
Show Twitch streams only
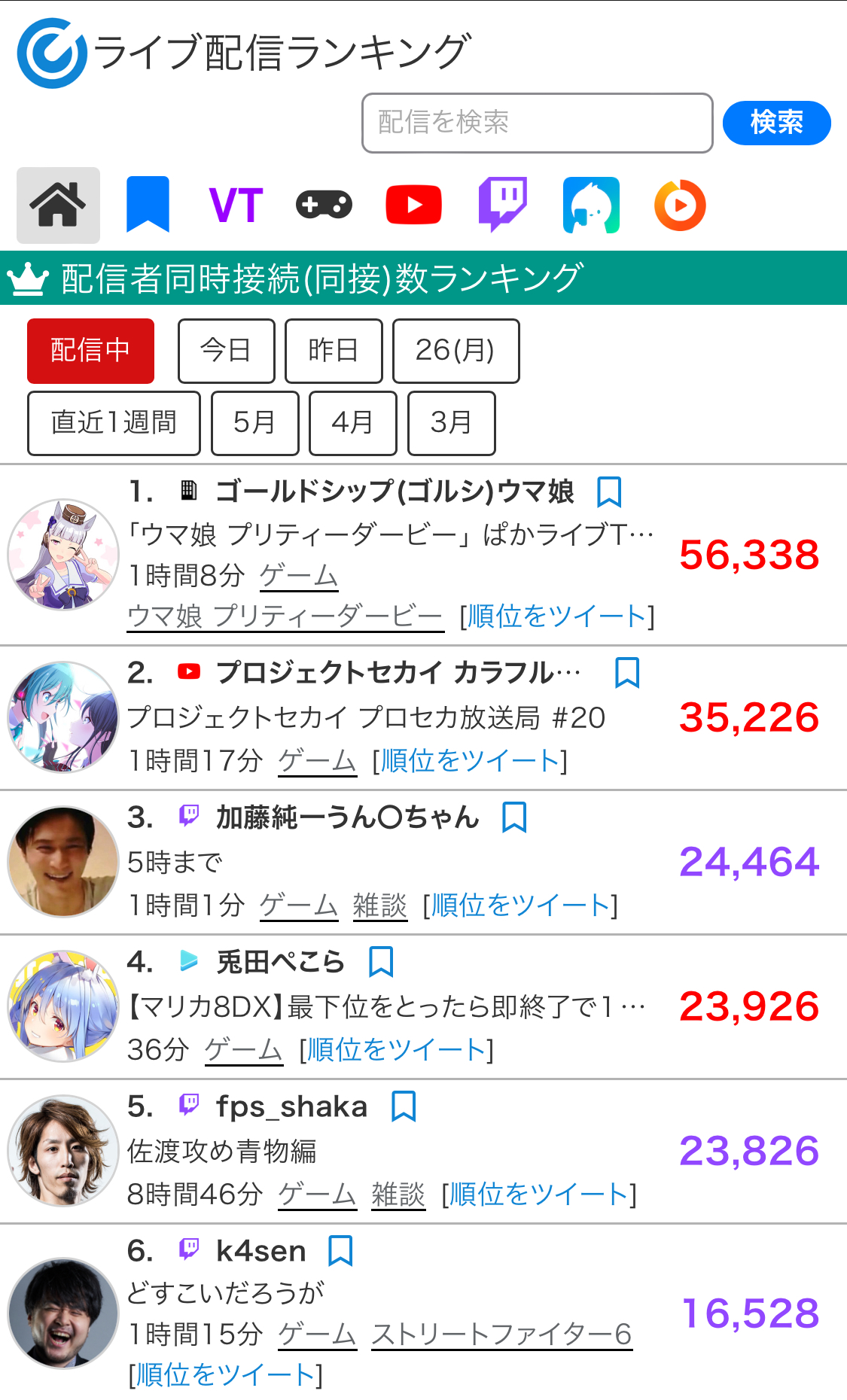[x=502, y=205]
